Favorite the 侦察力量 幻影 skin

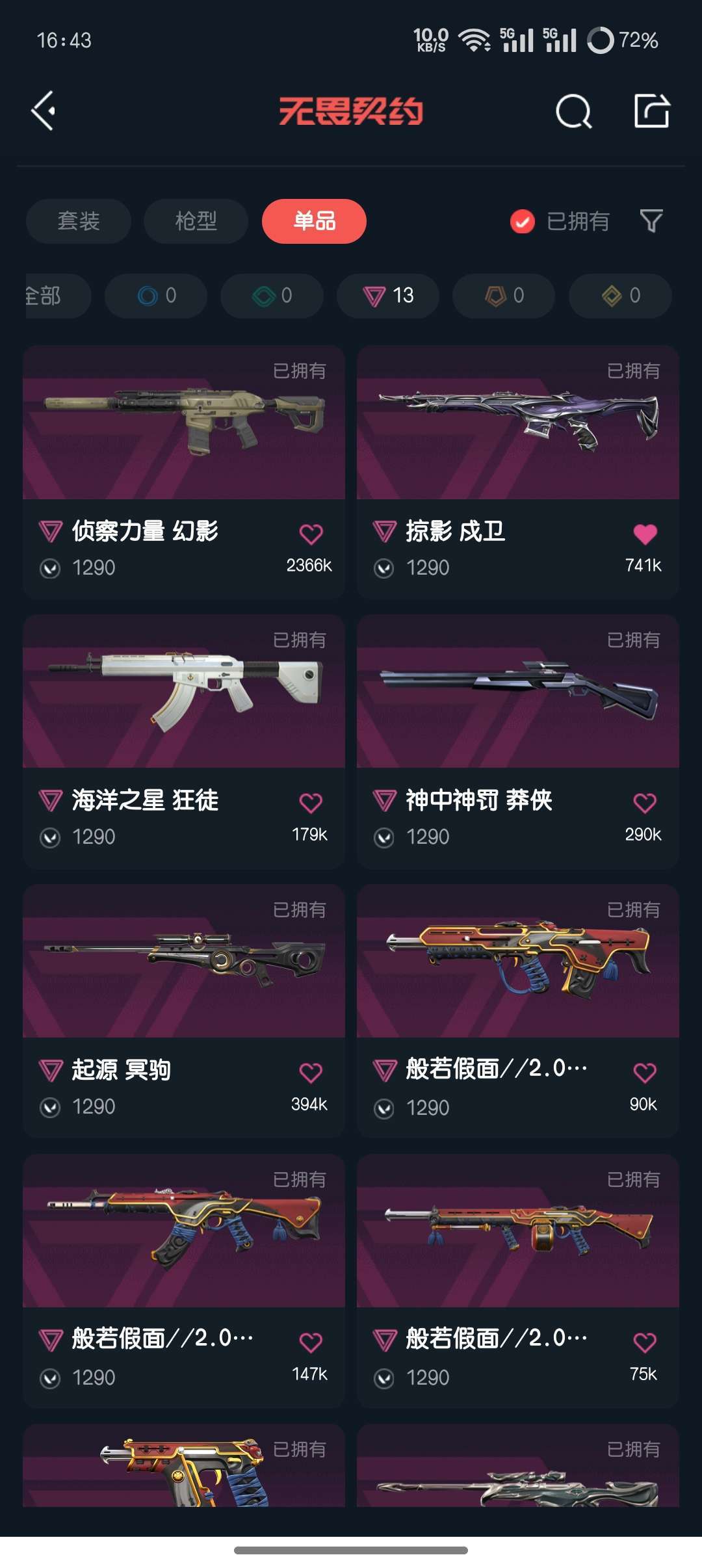[311, 532]
